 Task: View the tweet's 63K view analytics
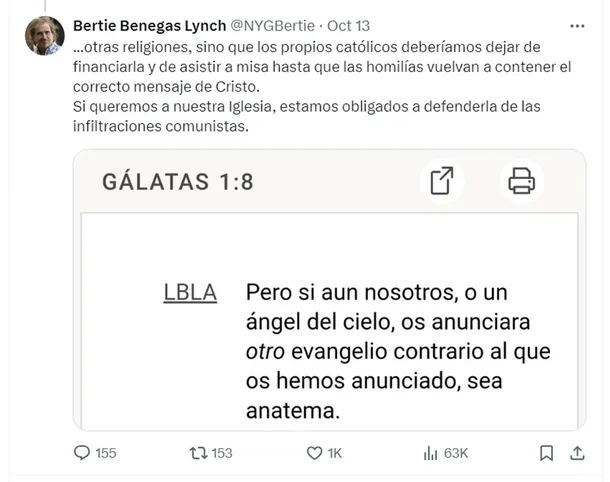[x=431, y=453]
